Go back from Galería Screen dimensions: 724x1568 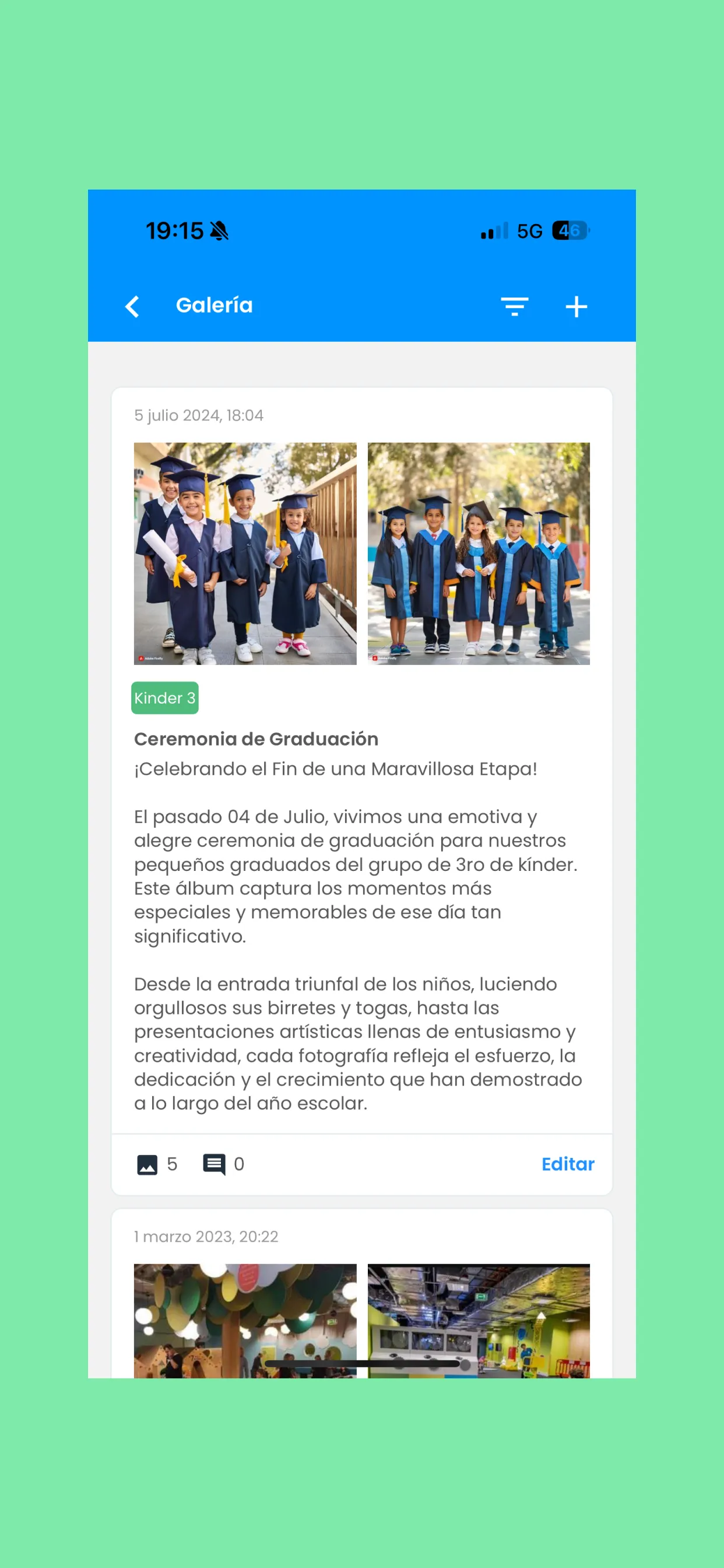coord(132,306)
